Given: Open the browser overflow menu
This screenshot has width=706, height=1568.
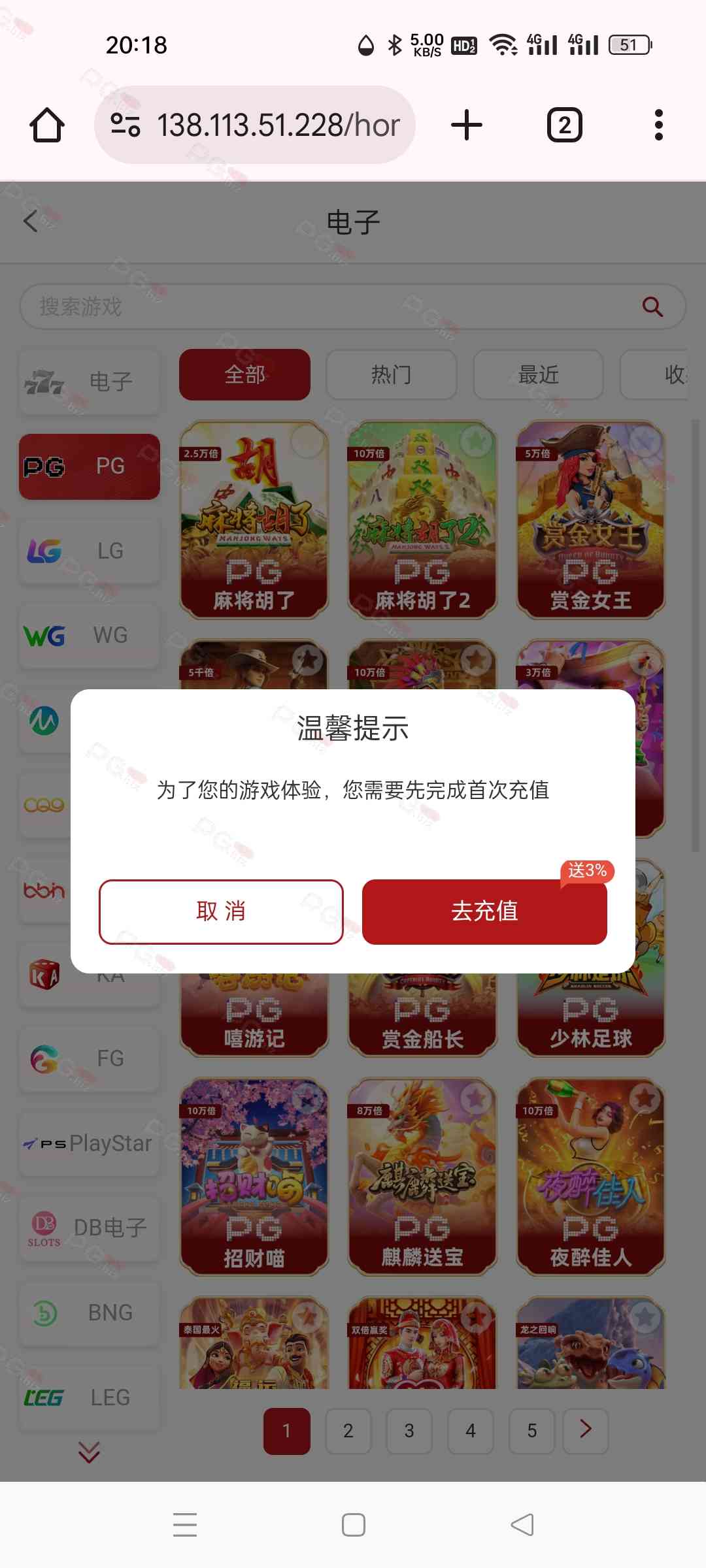Looking at the screenshot, I should tap(658, 125).
